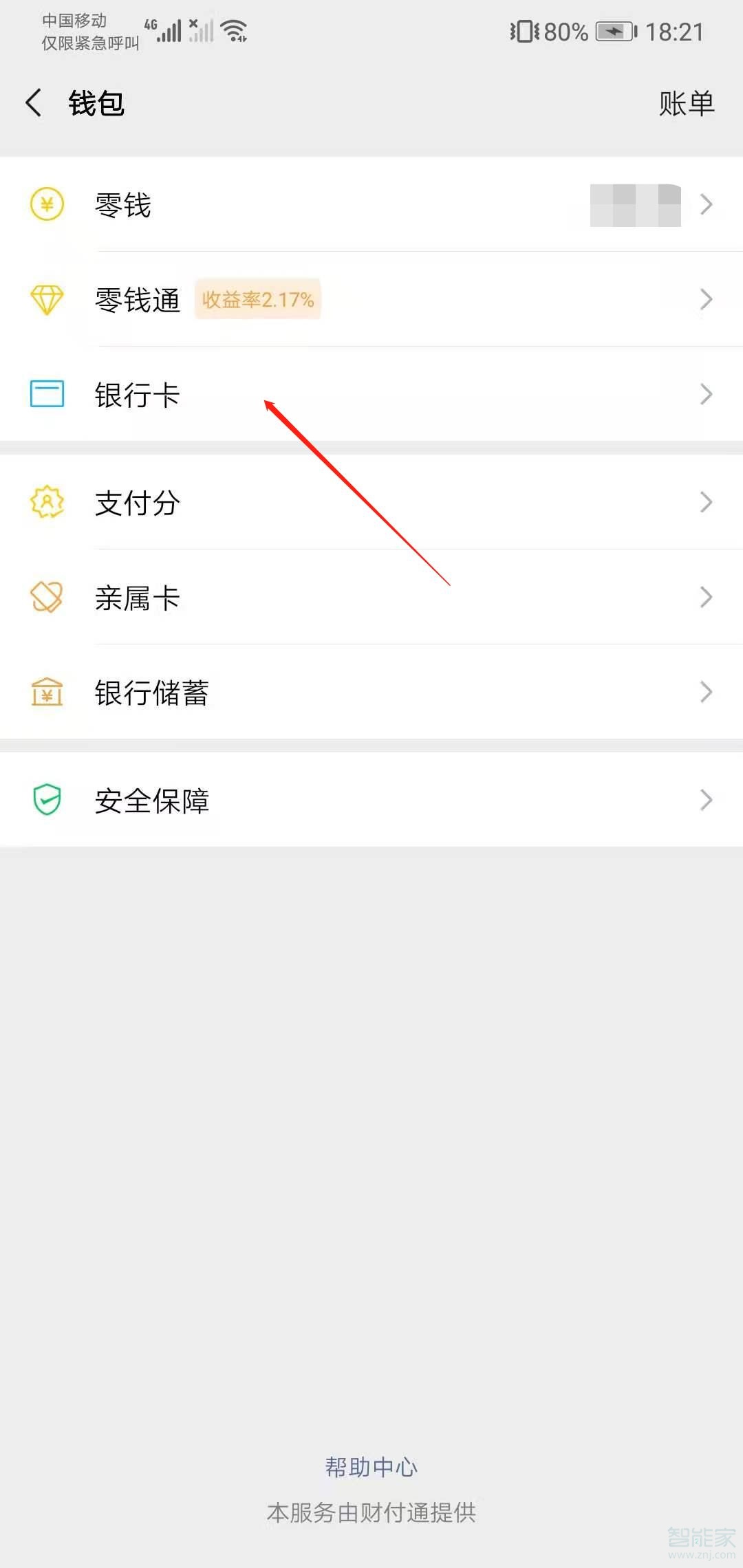Tap the back arrow to leave 钱包
The width and height of the screenshot is (743, 1568).
tap(34, 102)
